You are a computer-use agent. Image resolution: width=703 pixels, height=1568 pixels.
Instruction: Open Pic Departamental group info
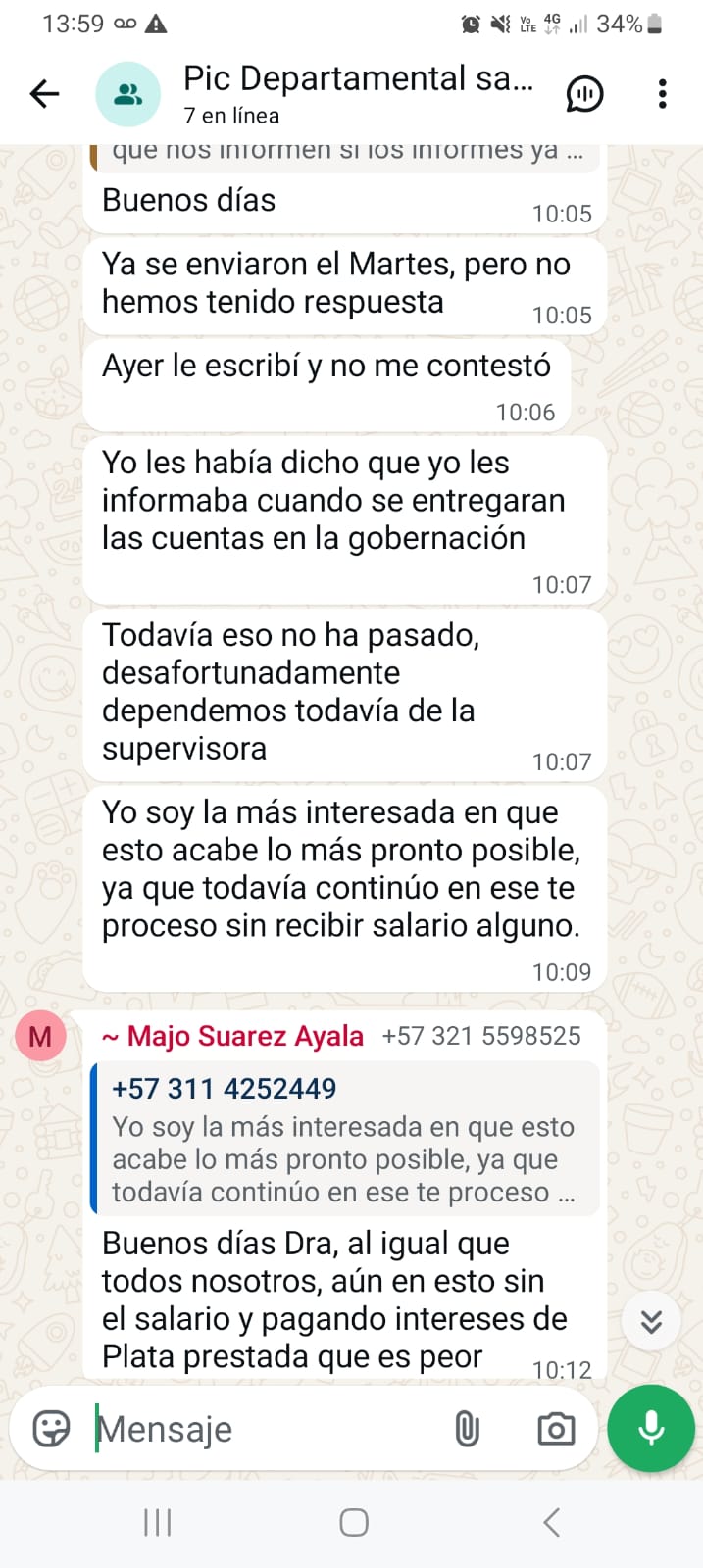point(358,93)
